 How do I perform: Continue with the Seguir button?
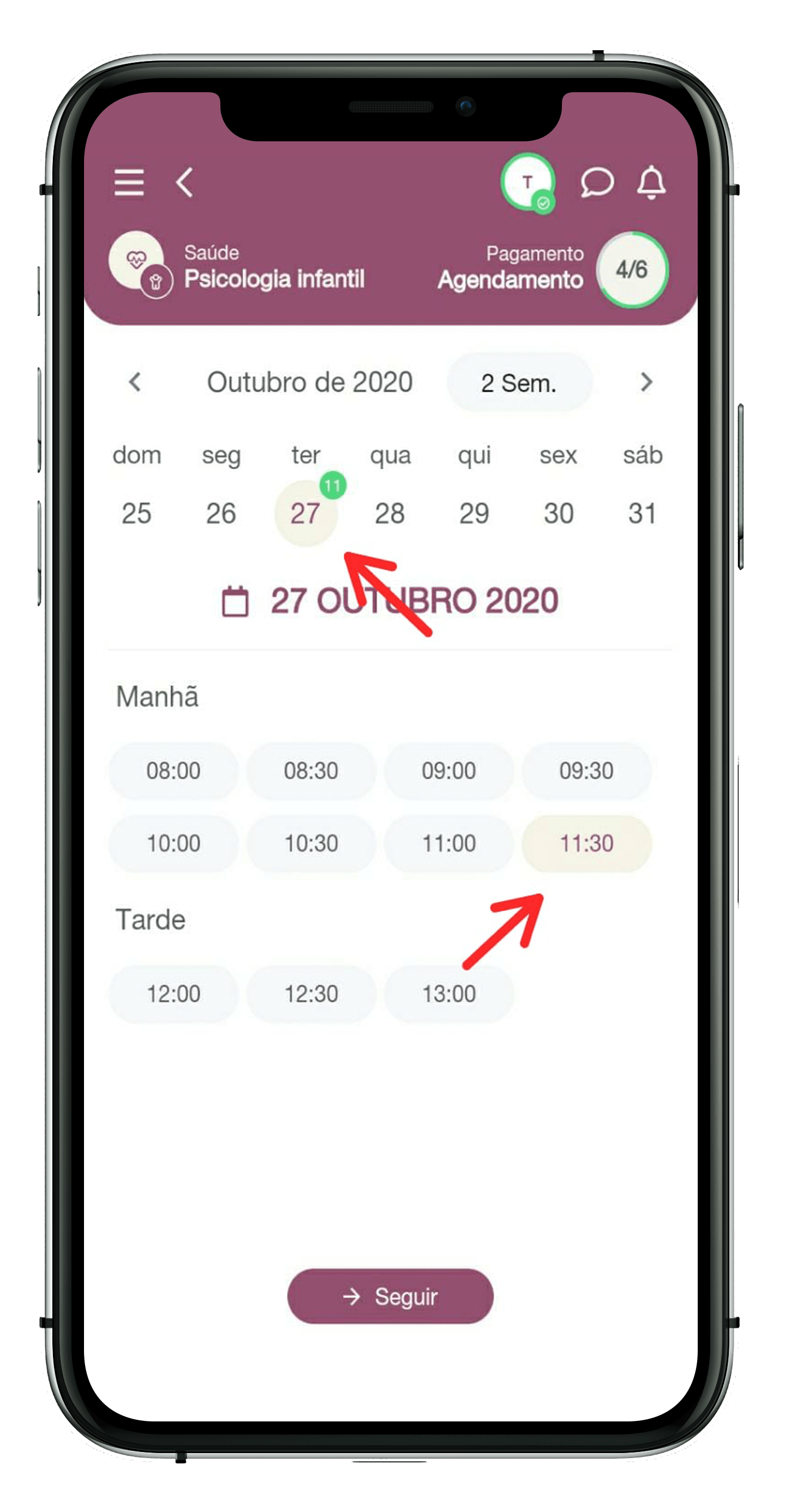(x=390, y=1296)
